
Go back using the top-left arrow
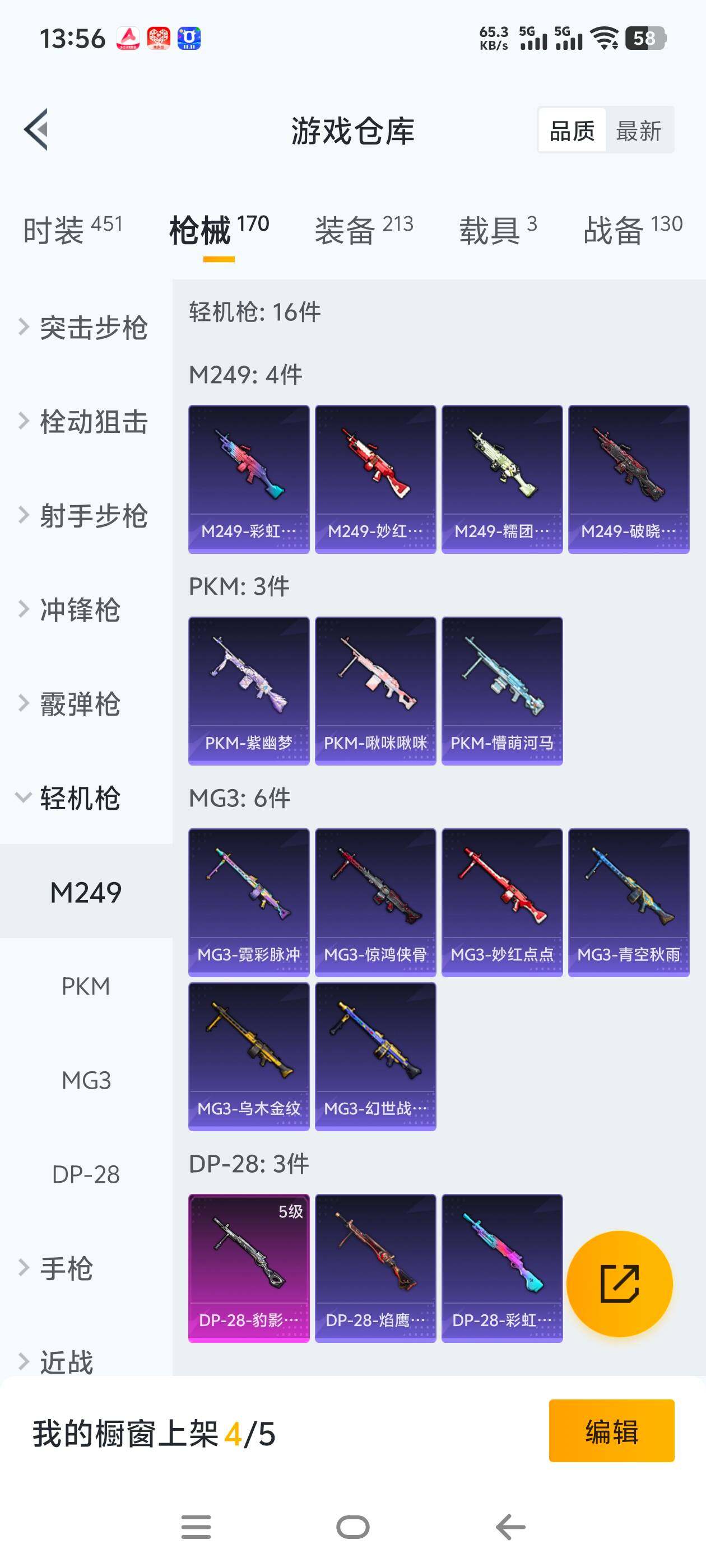(x=36, y=130)
